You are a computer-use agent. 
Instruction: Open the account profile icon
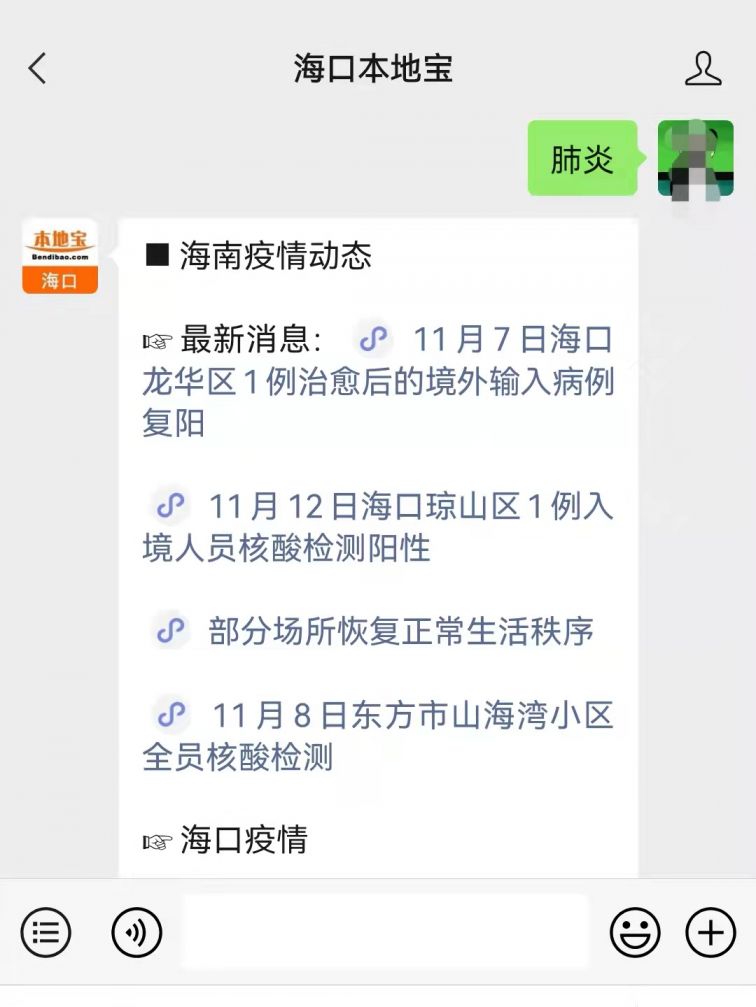pos(703,69)
